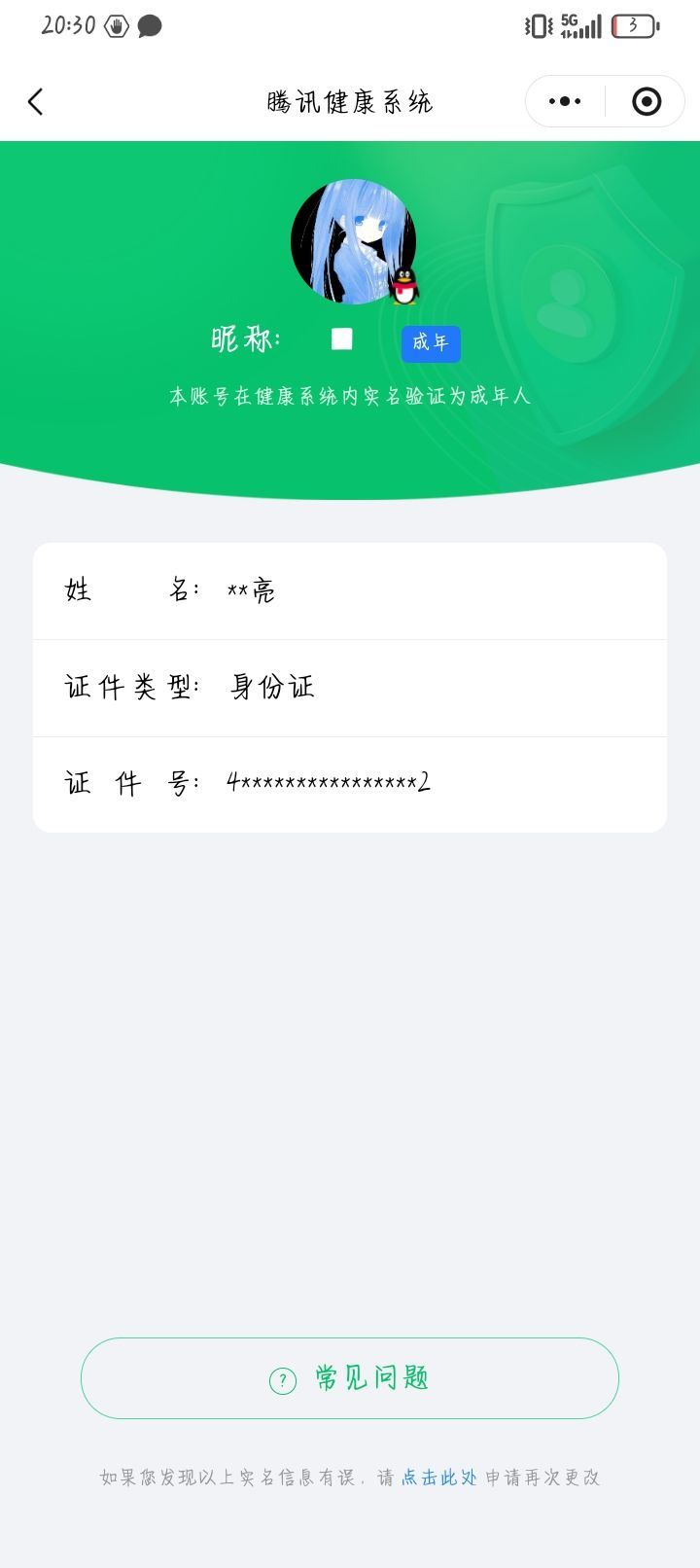Click the blank nickname box next to 昵称
Screen dimensions: 700x1568
[x=341, y=339]
